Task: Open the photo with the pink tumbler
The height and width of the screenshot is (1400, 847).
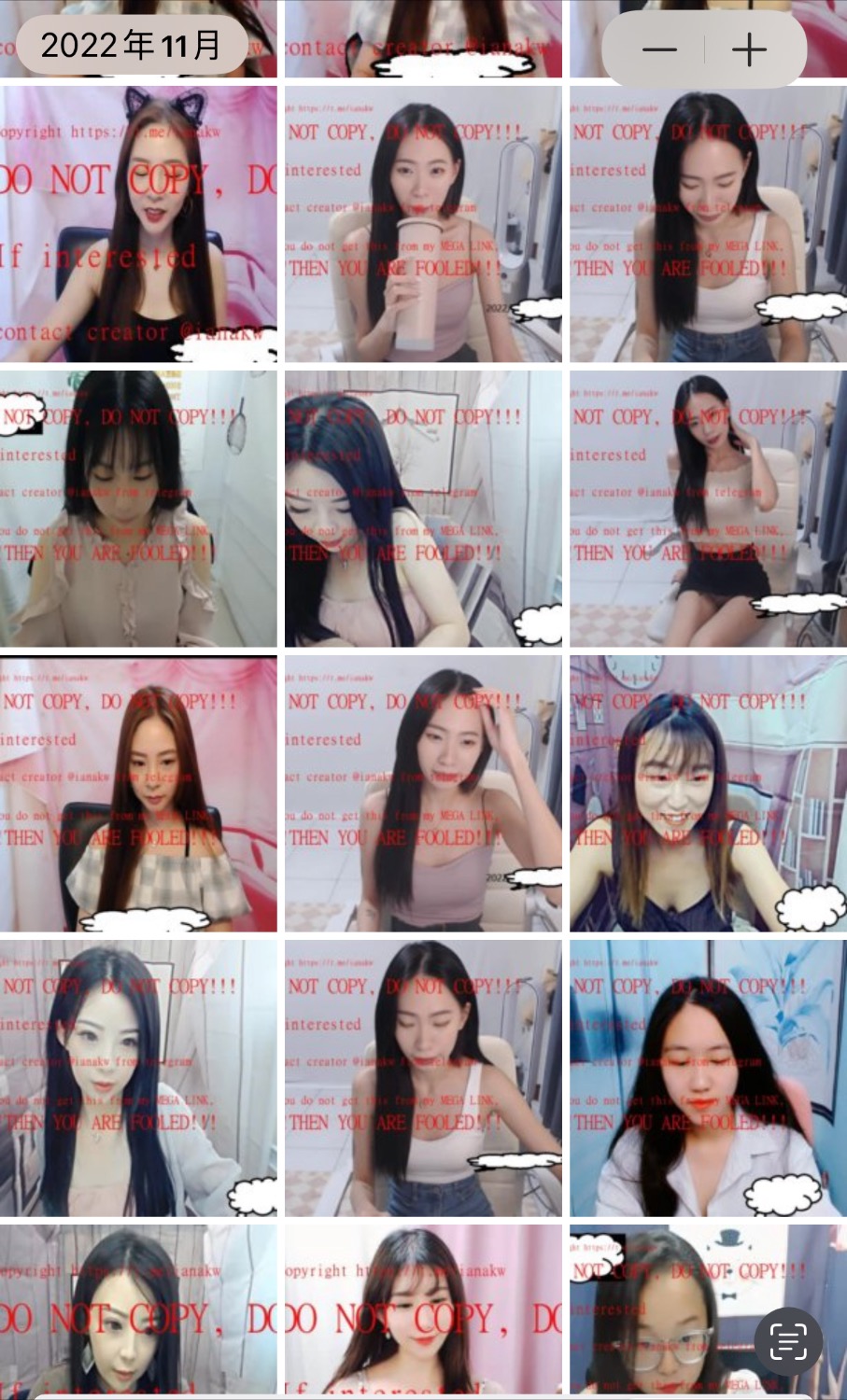Action: (423, 224)
